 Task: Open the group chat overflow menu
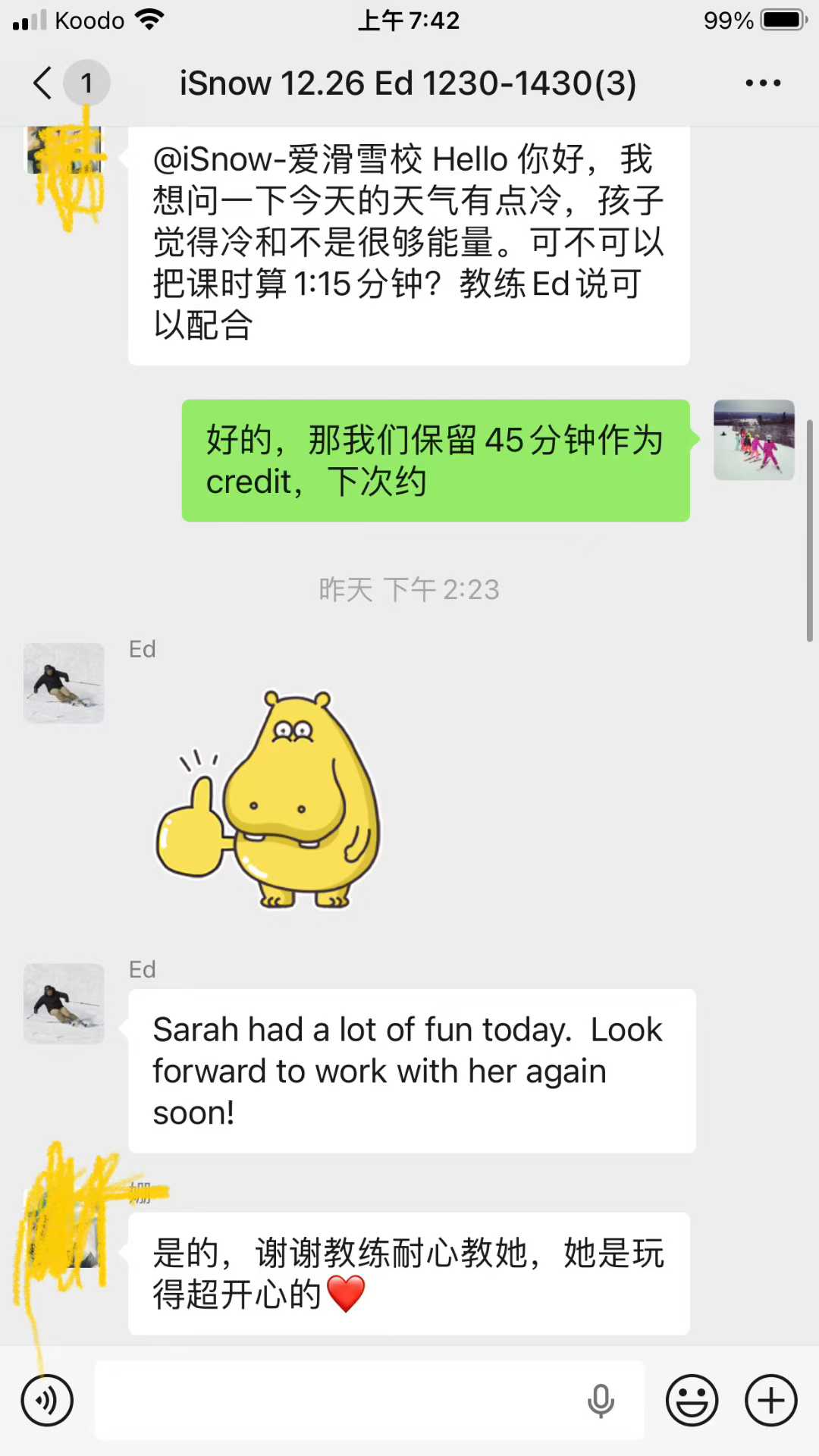(762, 83)
